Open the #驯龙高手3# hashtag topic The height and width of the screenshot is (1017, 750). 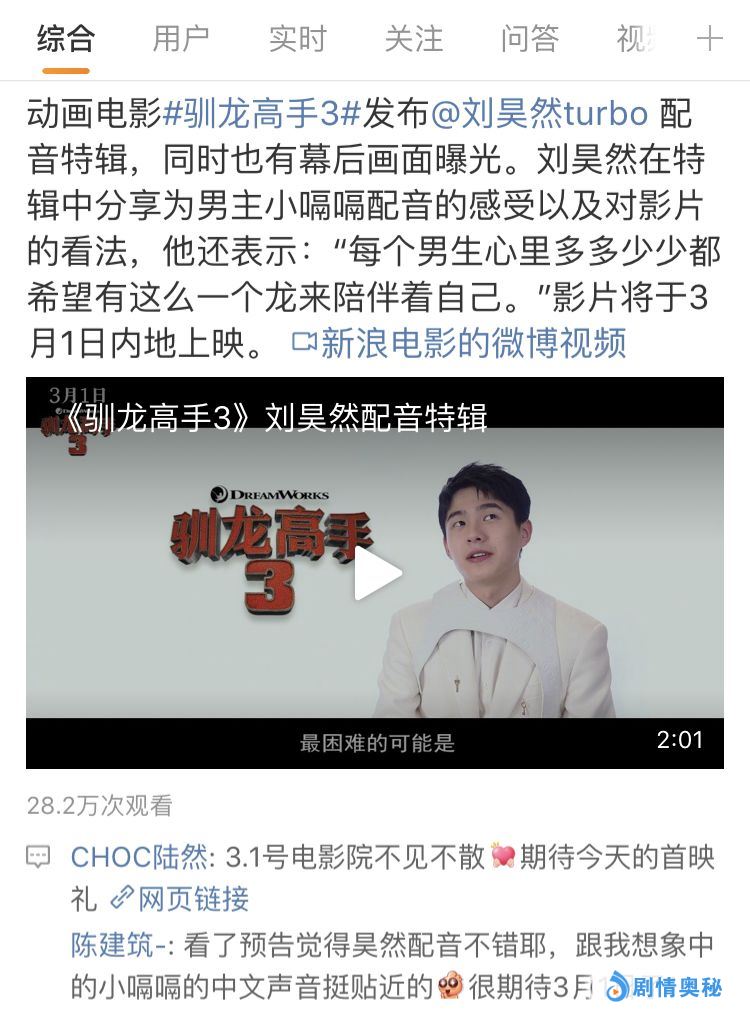pyautogui.click(x=261, y=113)
